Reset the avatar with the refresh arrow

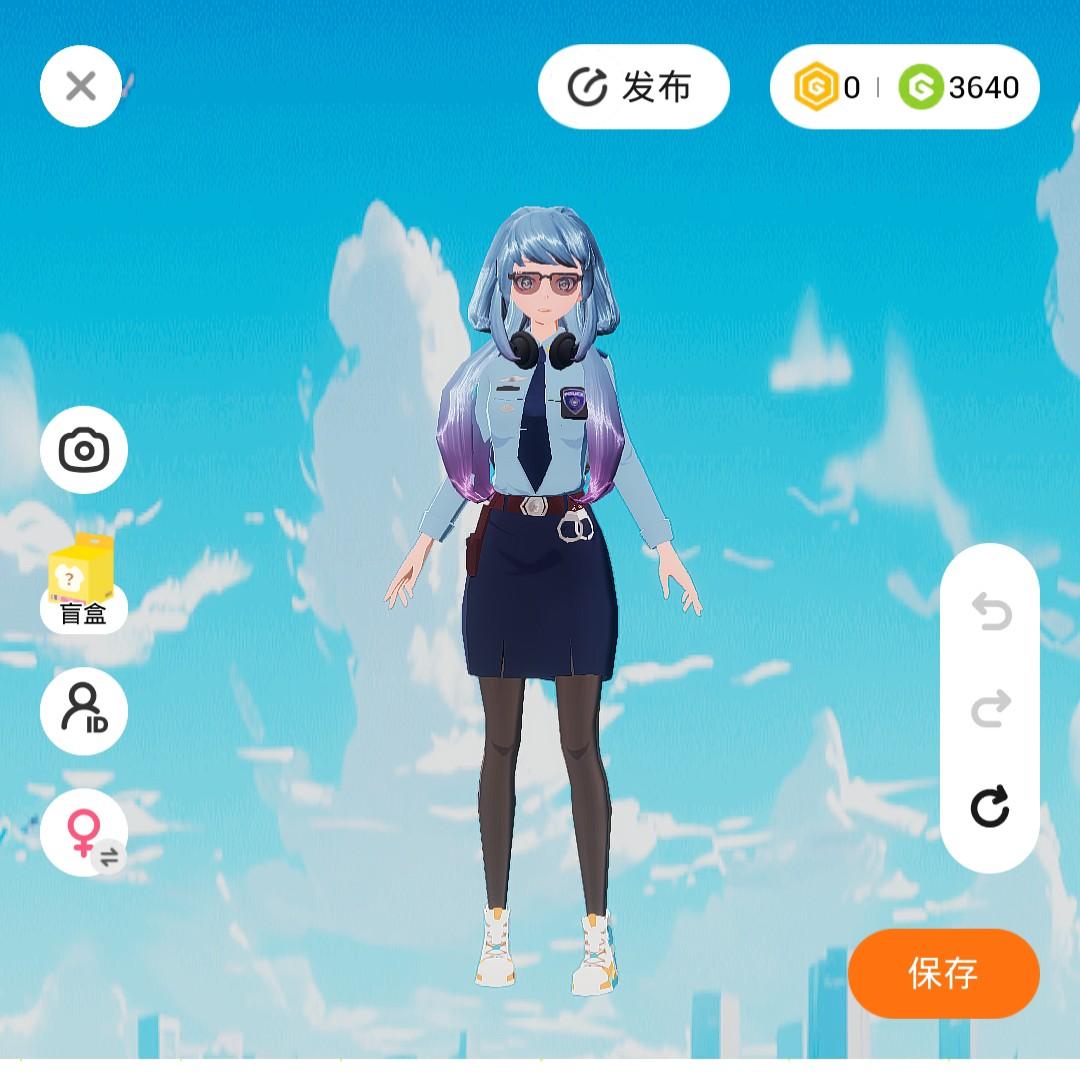[x=990, y=806]
